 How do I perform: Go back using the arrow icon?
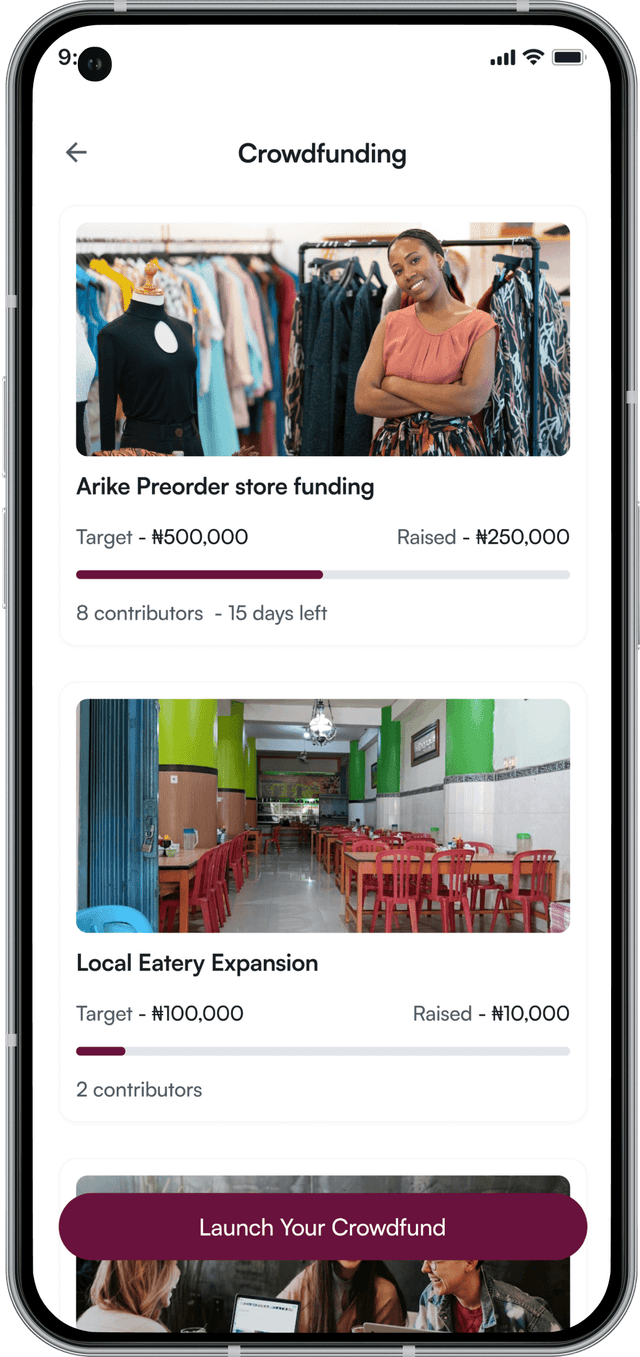click(76, 153)
